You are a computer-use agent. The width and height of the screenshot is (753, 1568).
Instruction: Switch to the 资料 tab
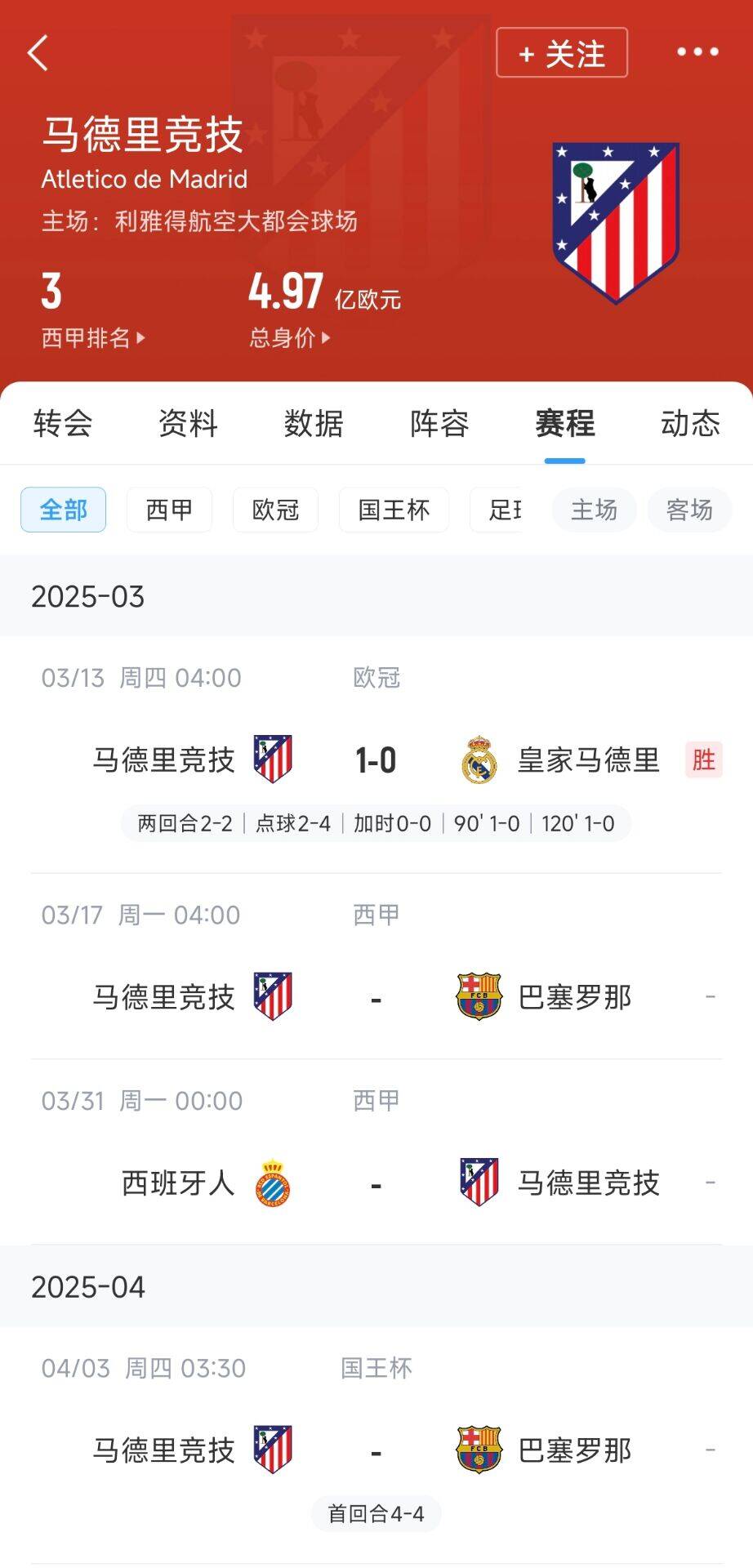click(x=188, y=424)
